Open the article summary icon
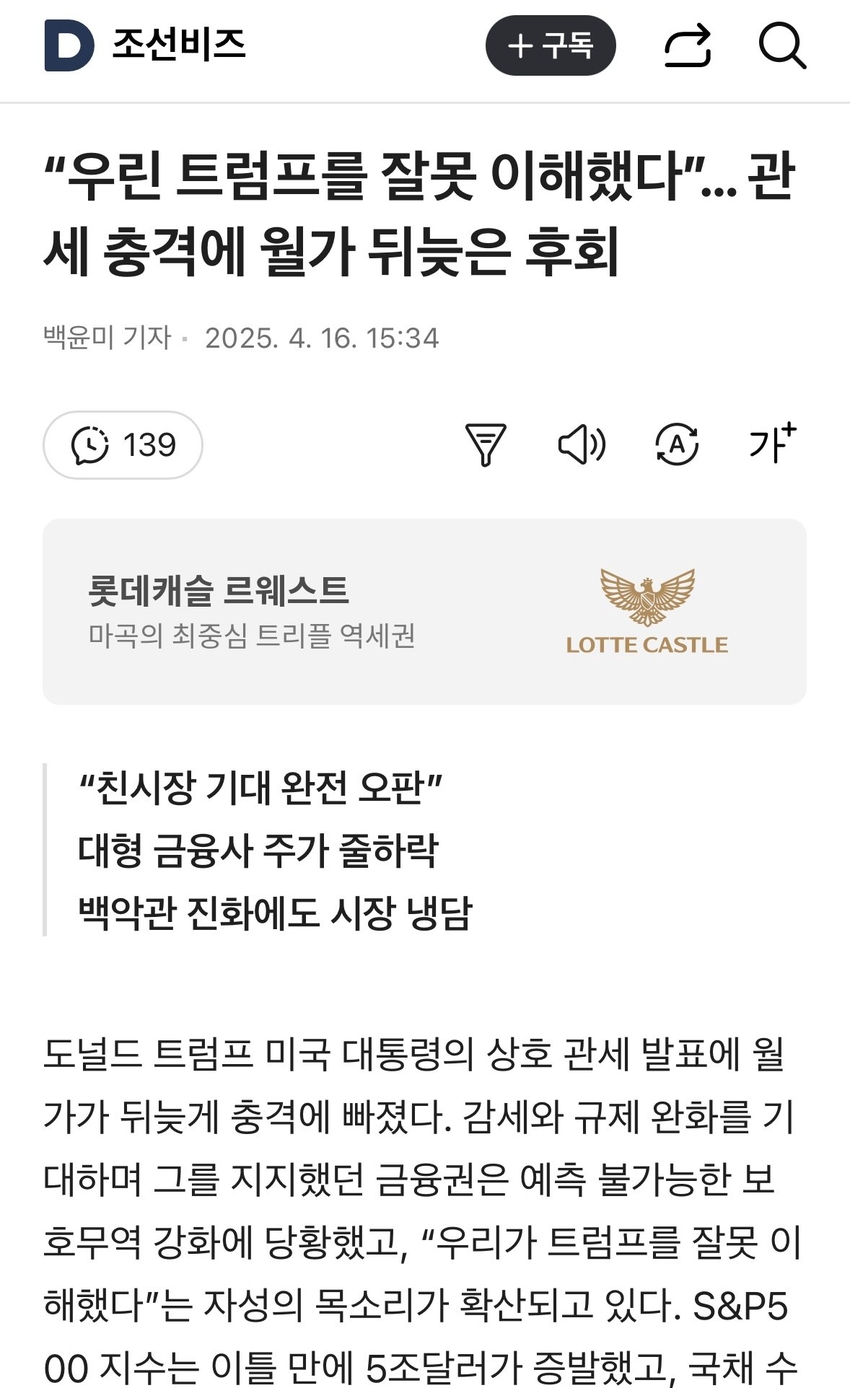This screenshot has height=1388, width=850. pyautogui.click(x=486, y=444)
